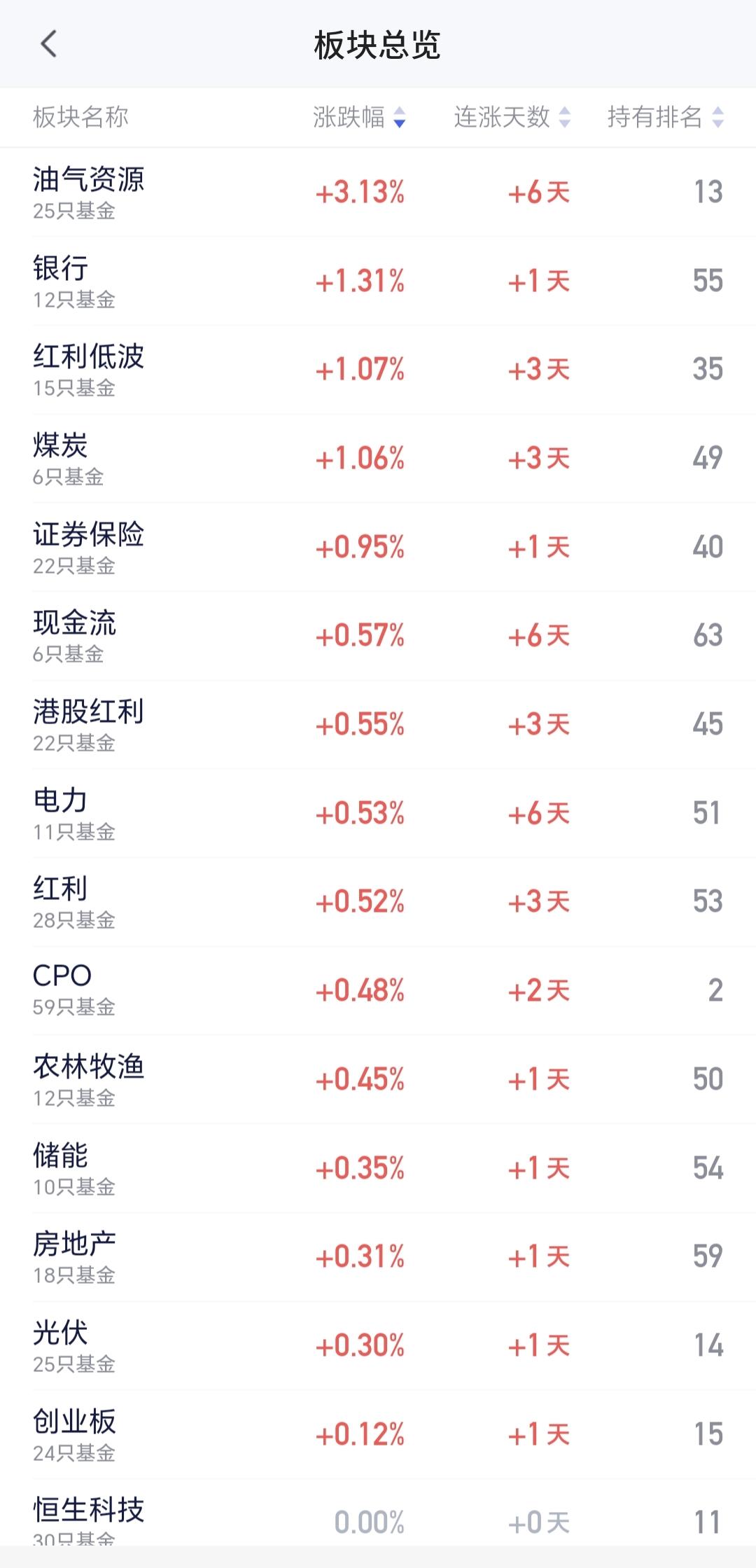The height and width of the screenshot is (1568, 756).
Task: Open the 储能 sector row
Action: tap(61, 1167)
